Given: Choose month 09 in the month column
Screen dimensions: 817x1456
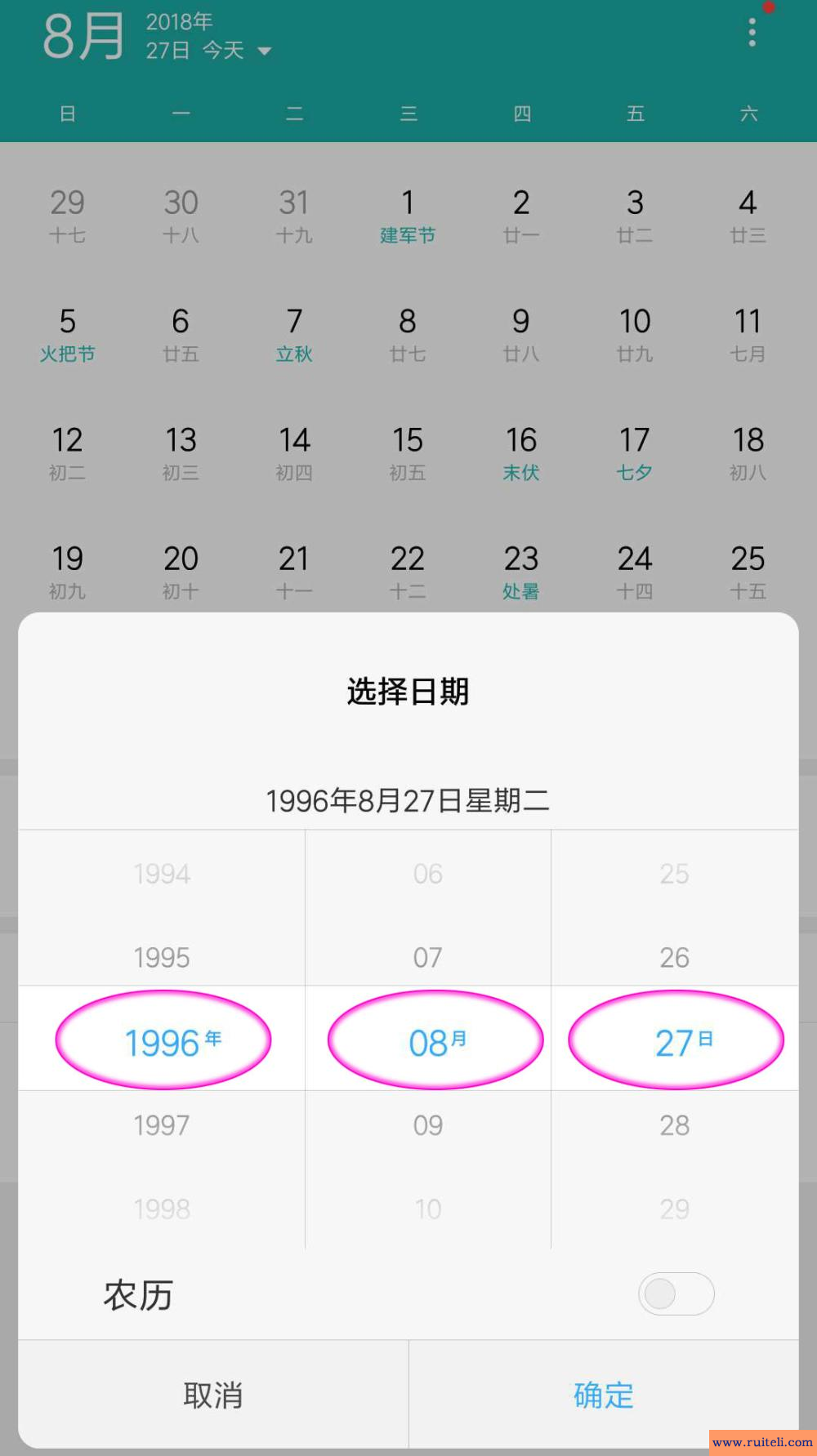Looking at the screenshot, I should click(427, 1124).
